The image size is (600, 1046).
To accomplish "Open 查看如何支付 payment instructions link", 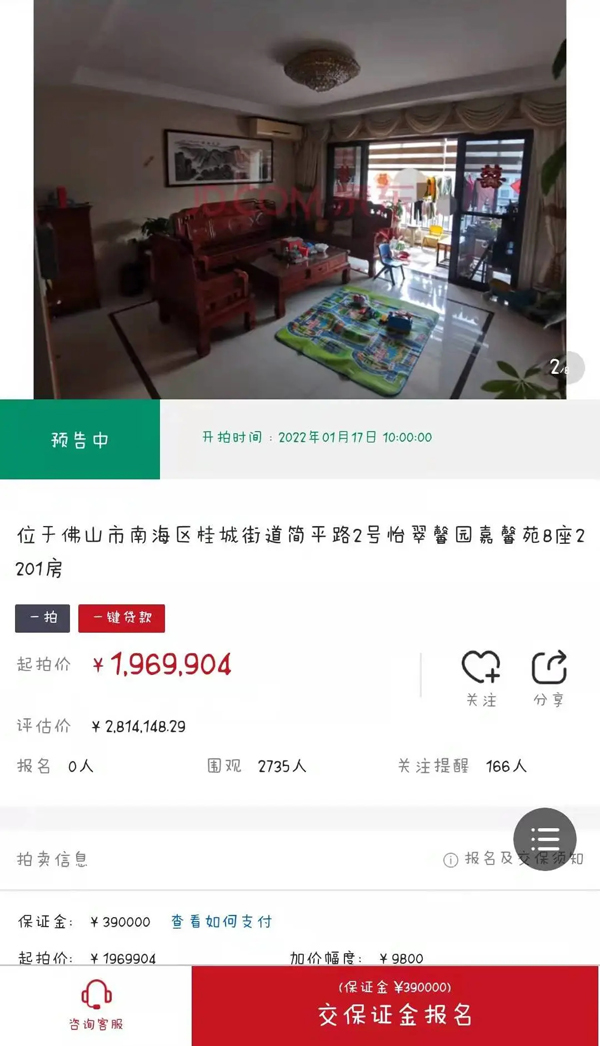I will [221, 922].
